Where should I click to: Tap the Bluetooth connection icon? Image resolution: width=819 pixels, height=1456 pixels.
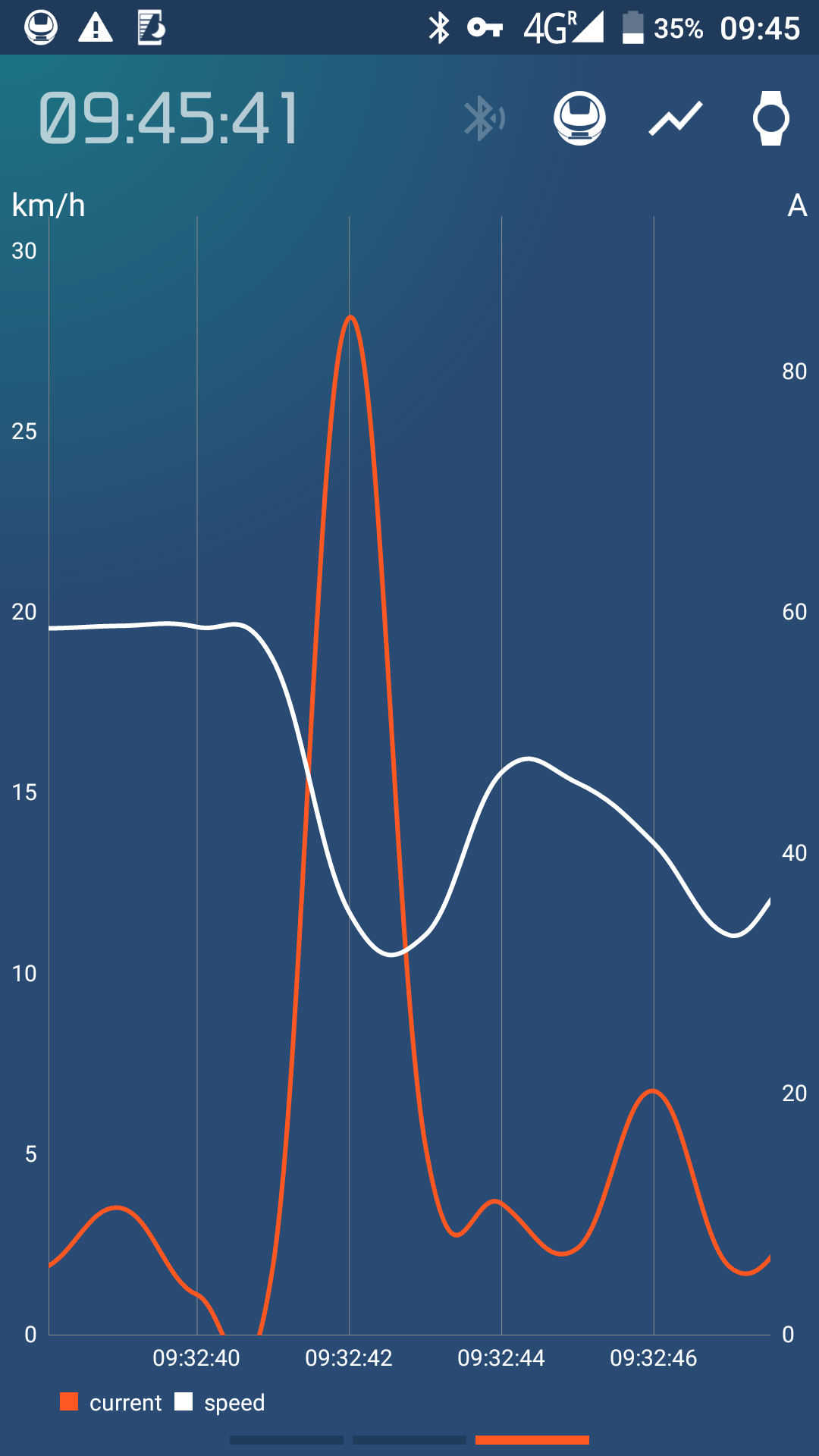point(484,118)
